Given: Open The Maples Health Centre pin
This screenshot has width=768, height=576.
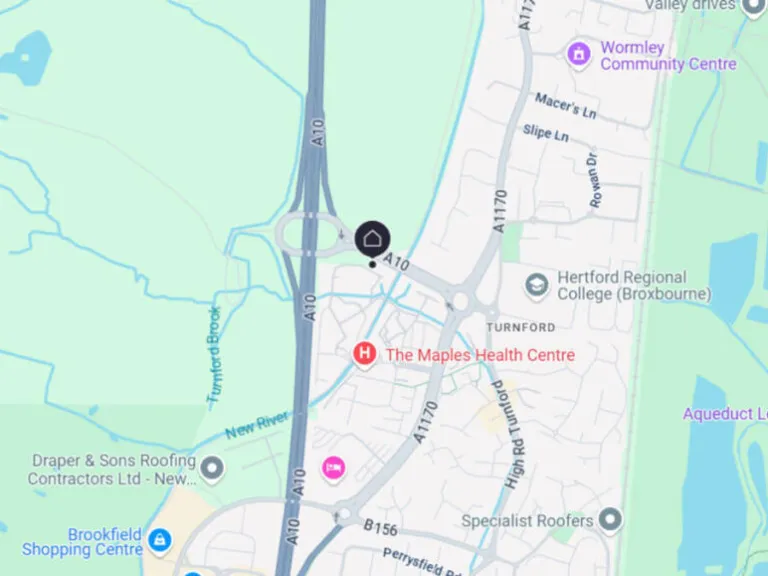Looking at the screenshot, I should (365, 354).
